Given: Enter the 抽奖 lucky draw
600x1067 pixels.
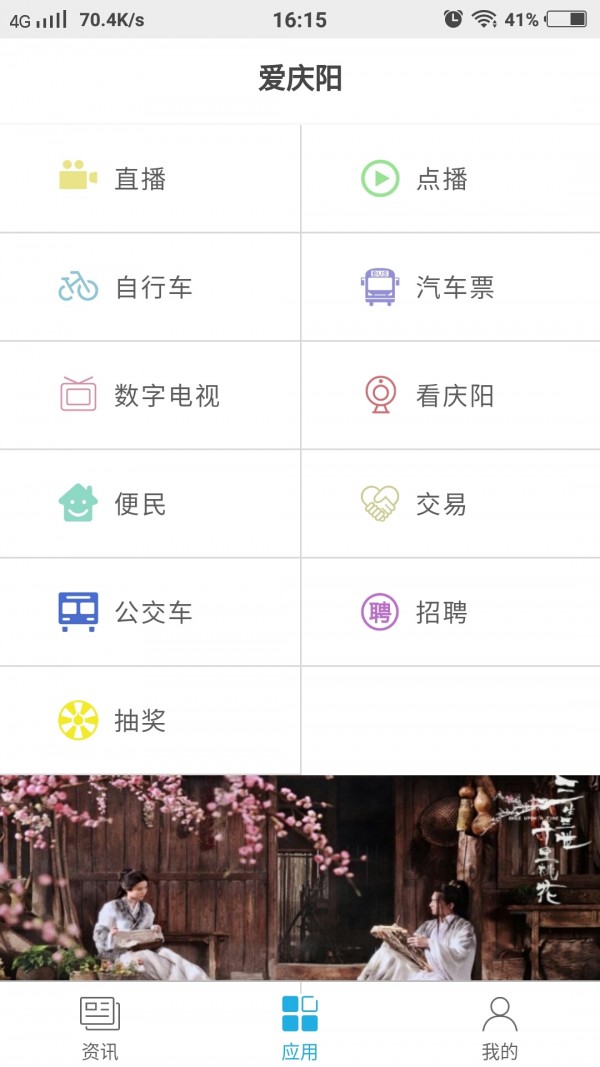Looking at the screenshot, I should click(150, 720).
